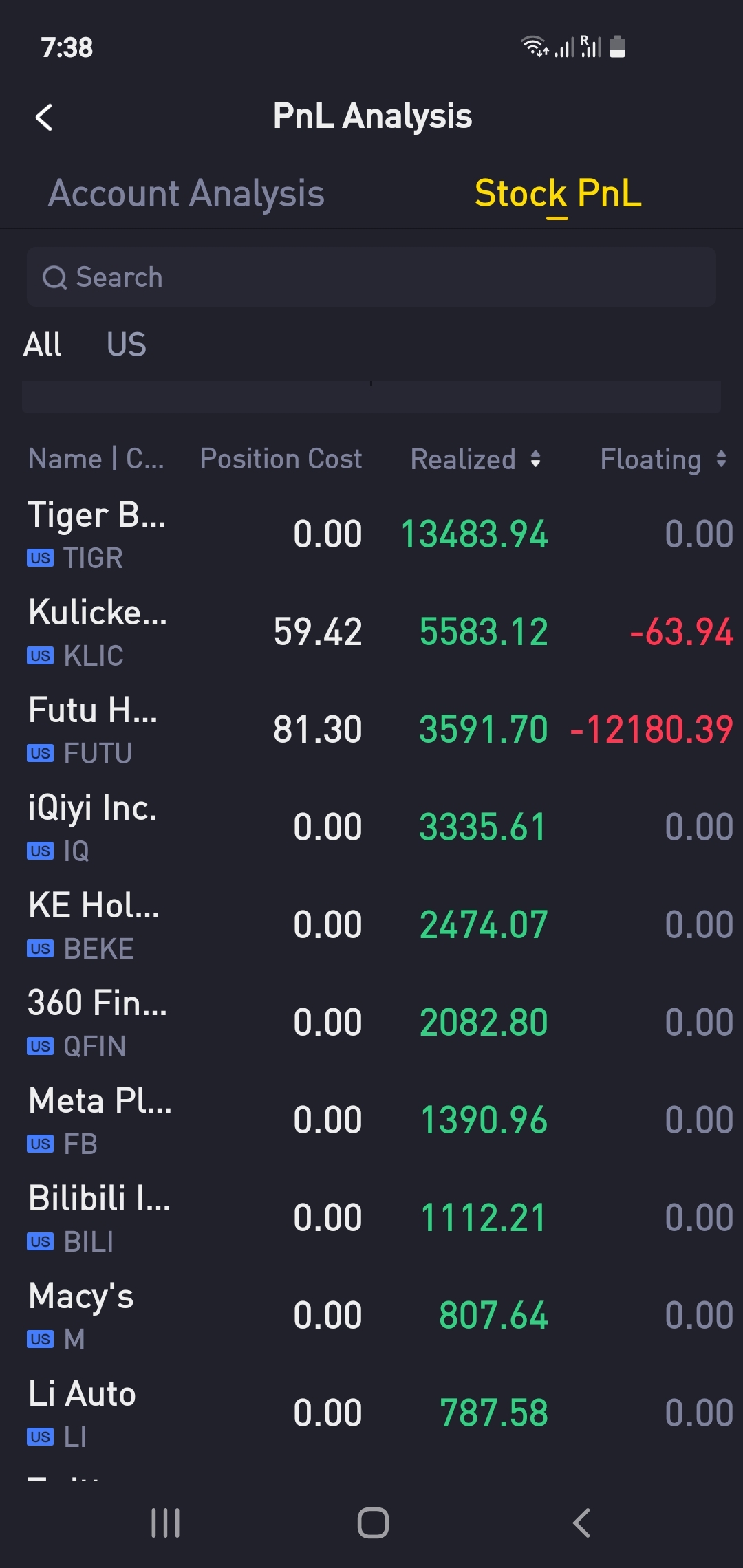
Task: Open the Tiger Brokers TIGR row
Action: 371,535
